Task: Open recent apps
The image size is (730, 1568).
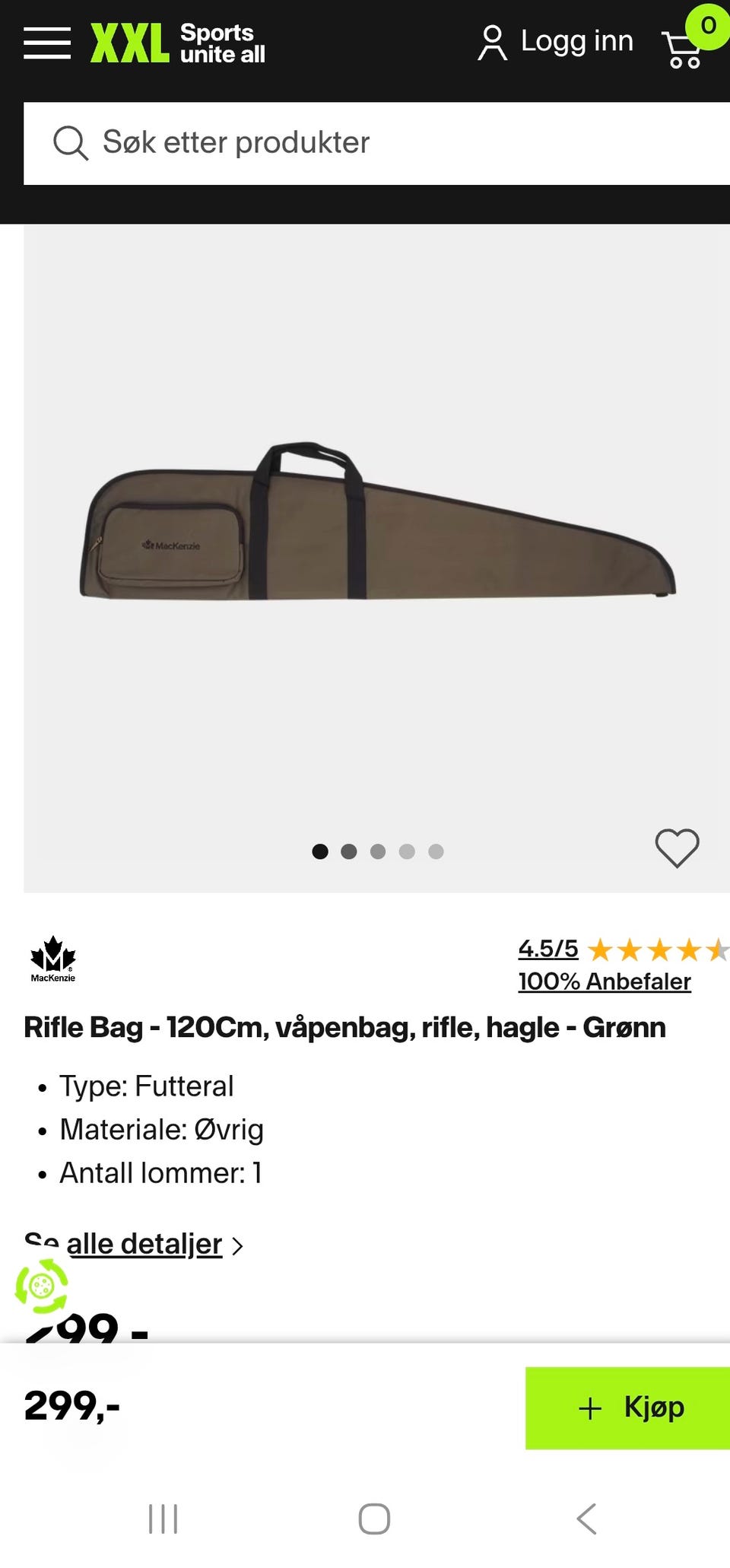Action: click(x=163, y=1519)
